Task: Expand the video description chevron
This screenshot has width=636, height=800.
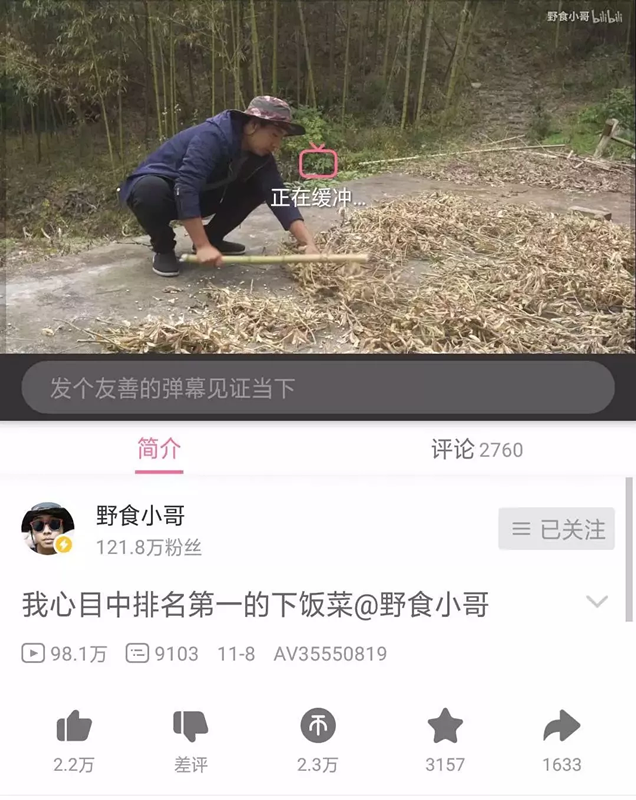Action: pos(597,602)
